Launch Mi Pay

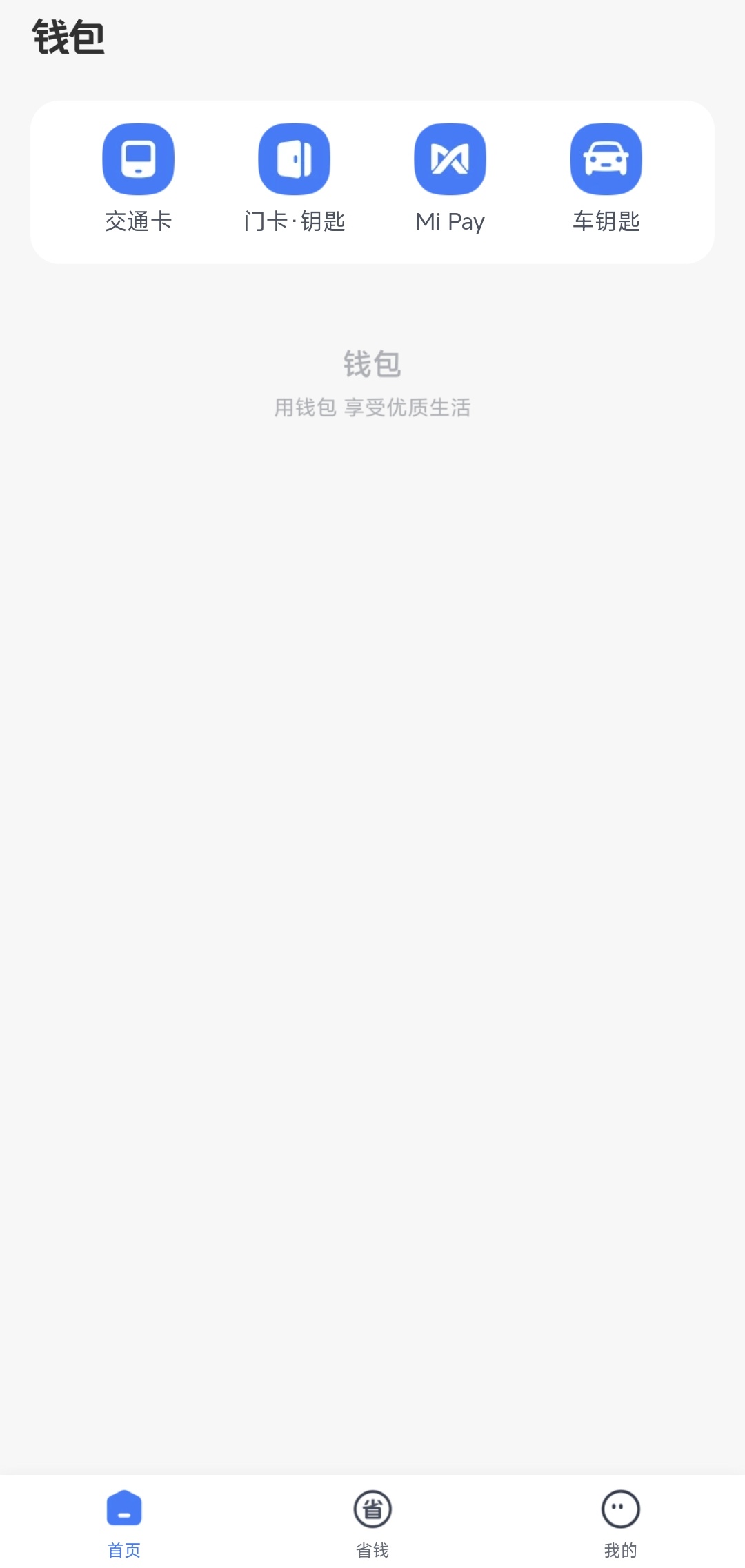click(x=450, y=160)
